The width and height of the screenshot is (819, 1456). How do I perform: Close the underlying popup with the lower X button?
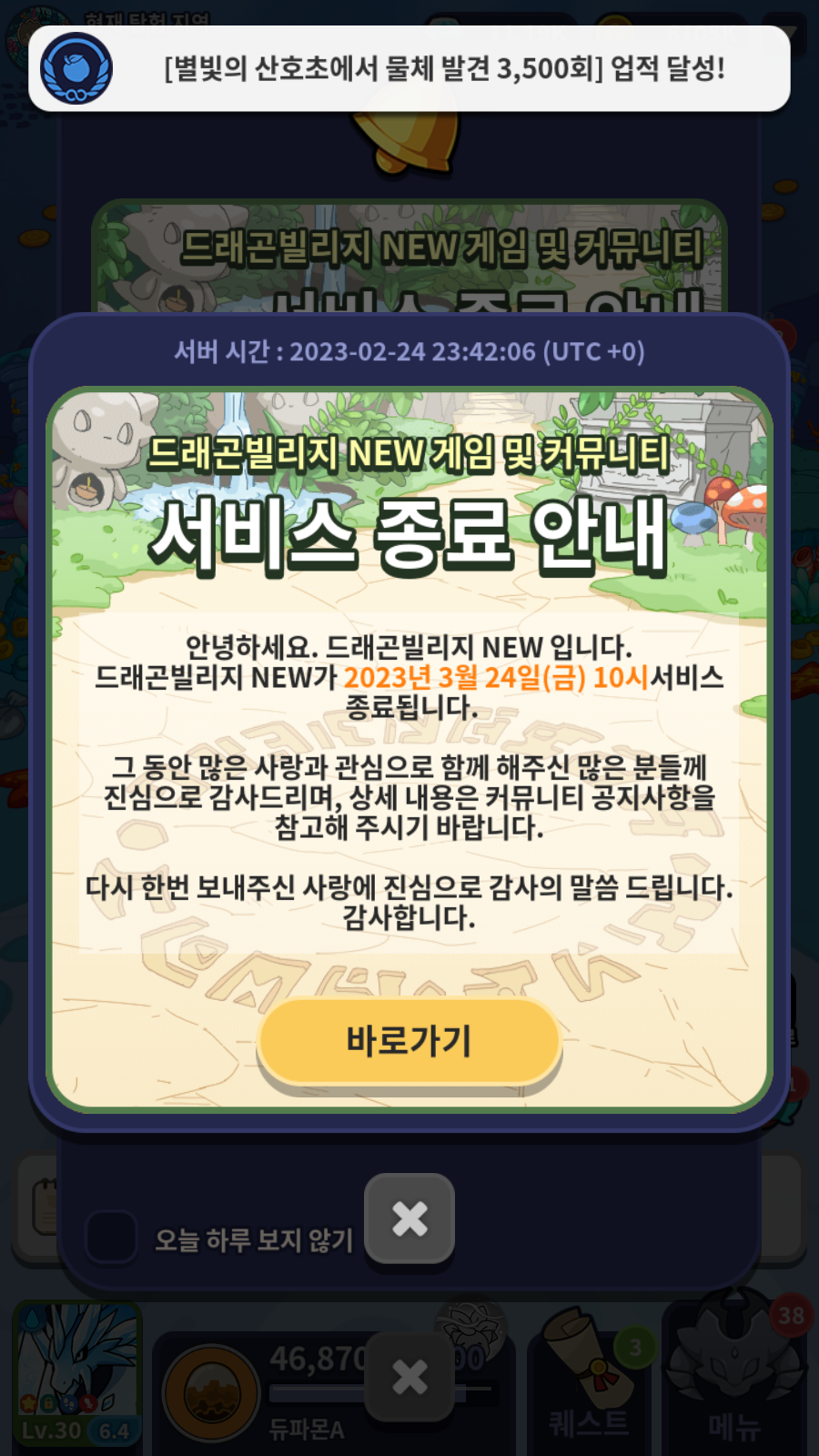point(409,1376)
